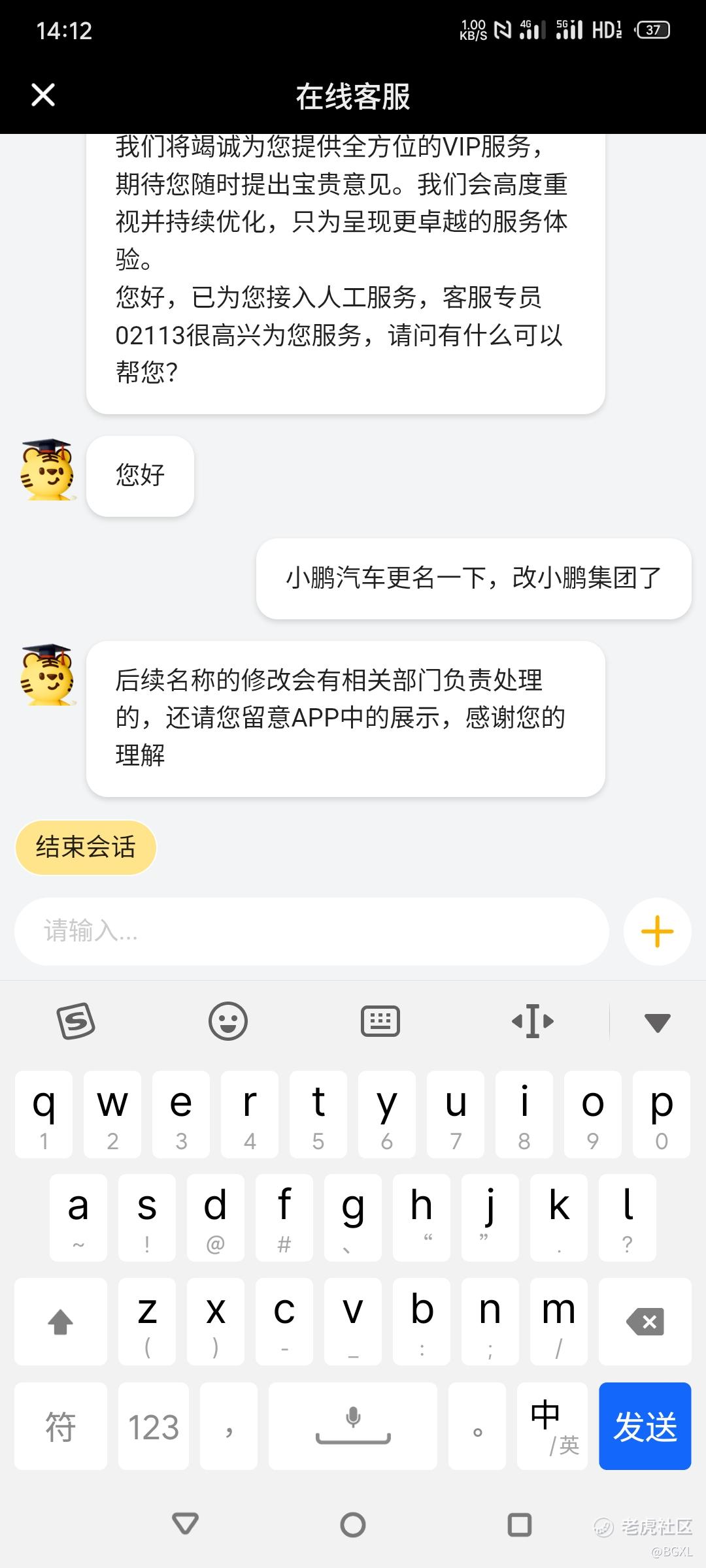706x1568 pixels.
Task: Go to home via navigation circle
Action: point(353,1526)
